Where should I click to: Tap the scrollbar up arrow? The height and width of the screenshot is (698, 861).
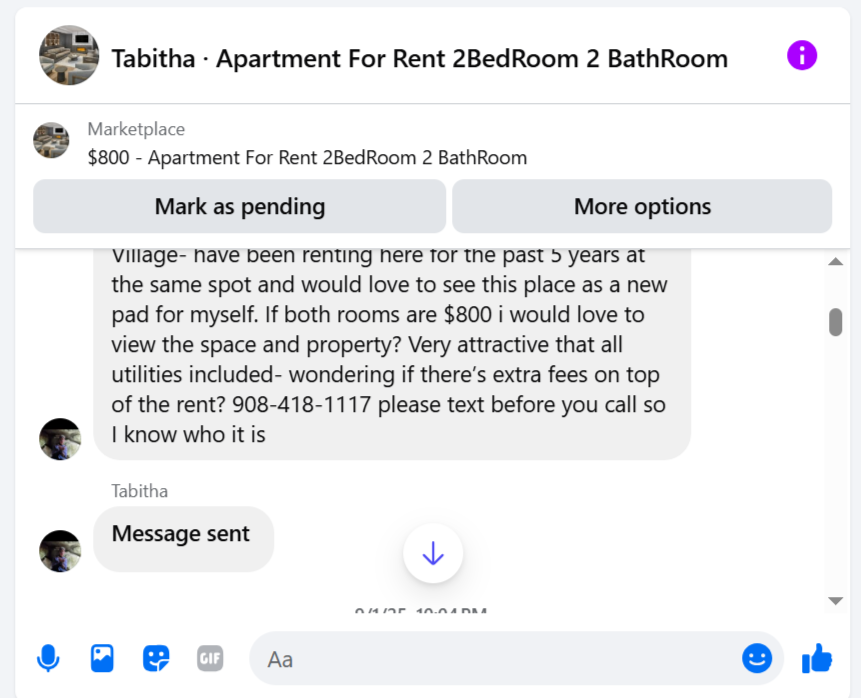836,262
